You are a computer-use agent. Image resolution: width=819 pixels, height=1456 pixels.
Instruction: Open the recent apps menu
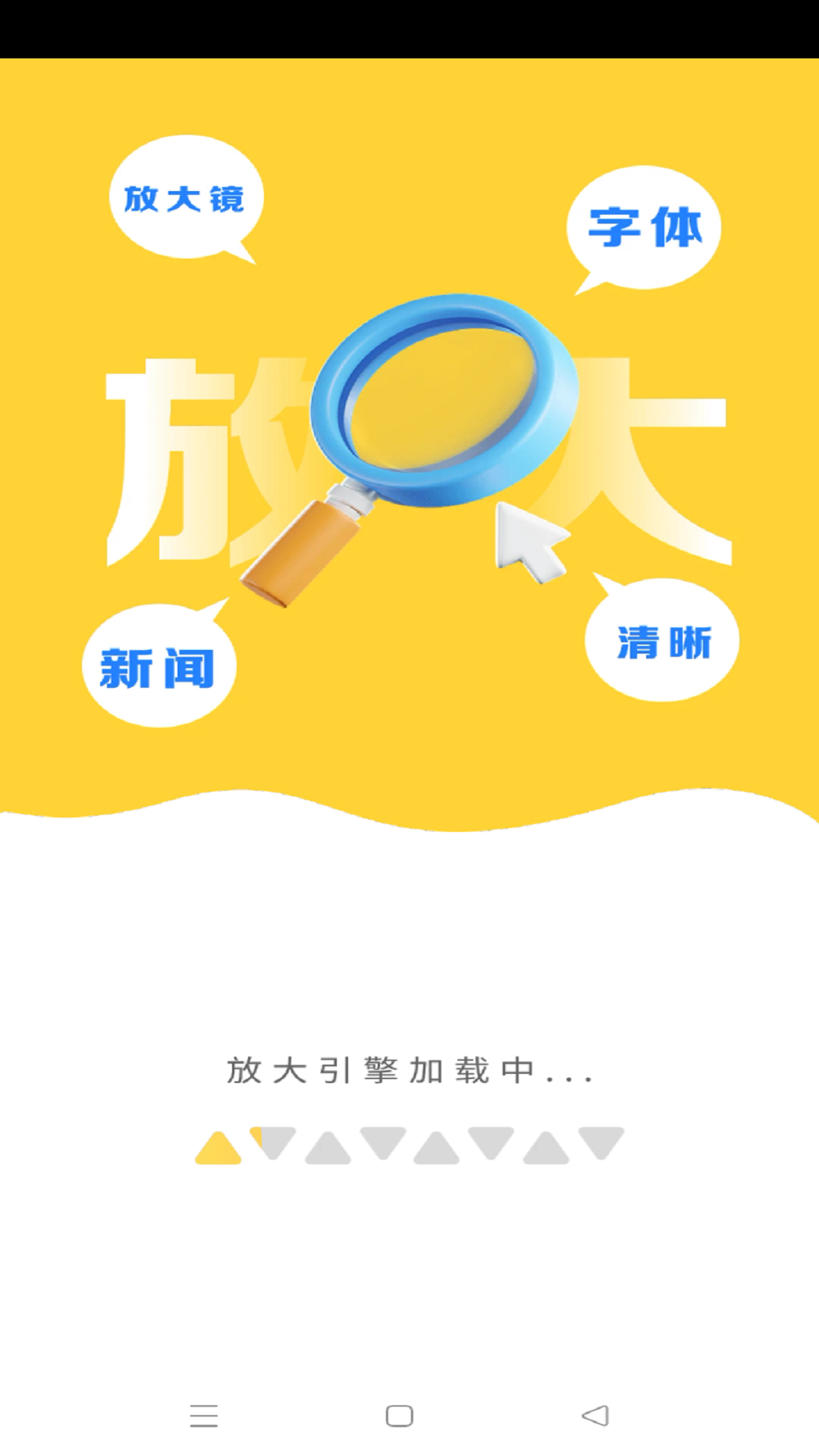click(204, 1416)
